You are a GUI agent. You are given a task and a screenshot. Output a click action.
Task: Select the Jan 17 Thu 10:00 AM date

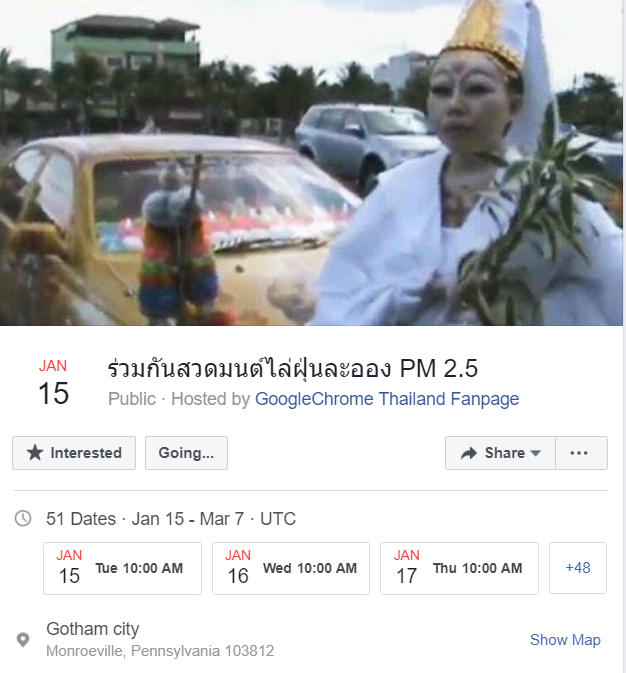click(x=459, y=568)
